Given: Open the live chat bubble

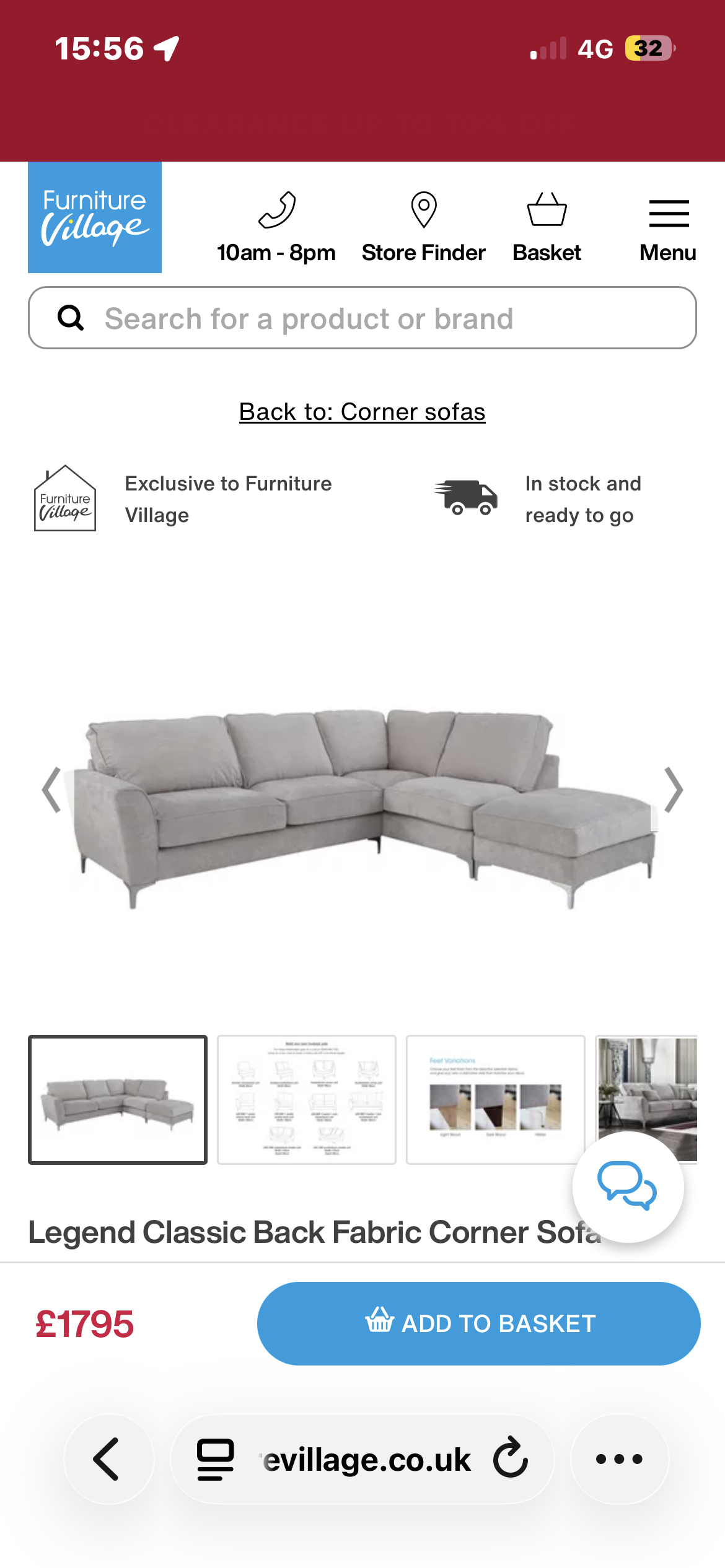Looking at the screenshot, I should pyautogui.click(x=628, y=1187).
